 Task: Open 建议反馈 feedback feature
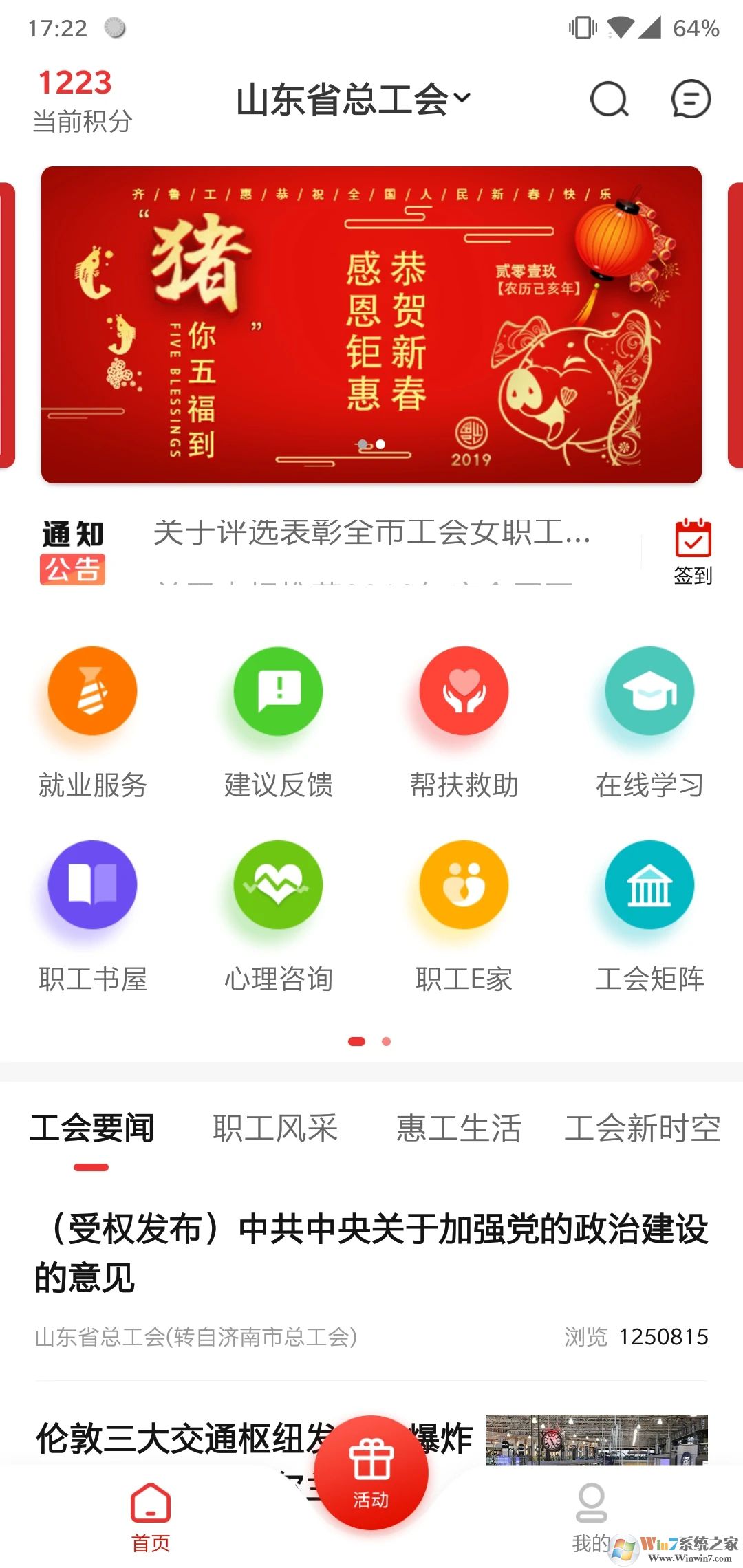pyautogui.click(x=277, y=691)
